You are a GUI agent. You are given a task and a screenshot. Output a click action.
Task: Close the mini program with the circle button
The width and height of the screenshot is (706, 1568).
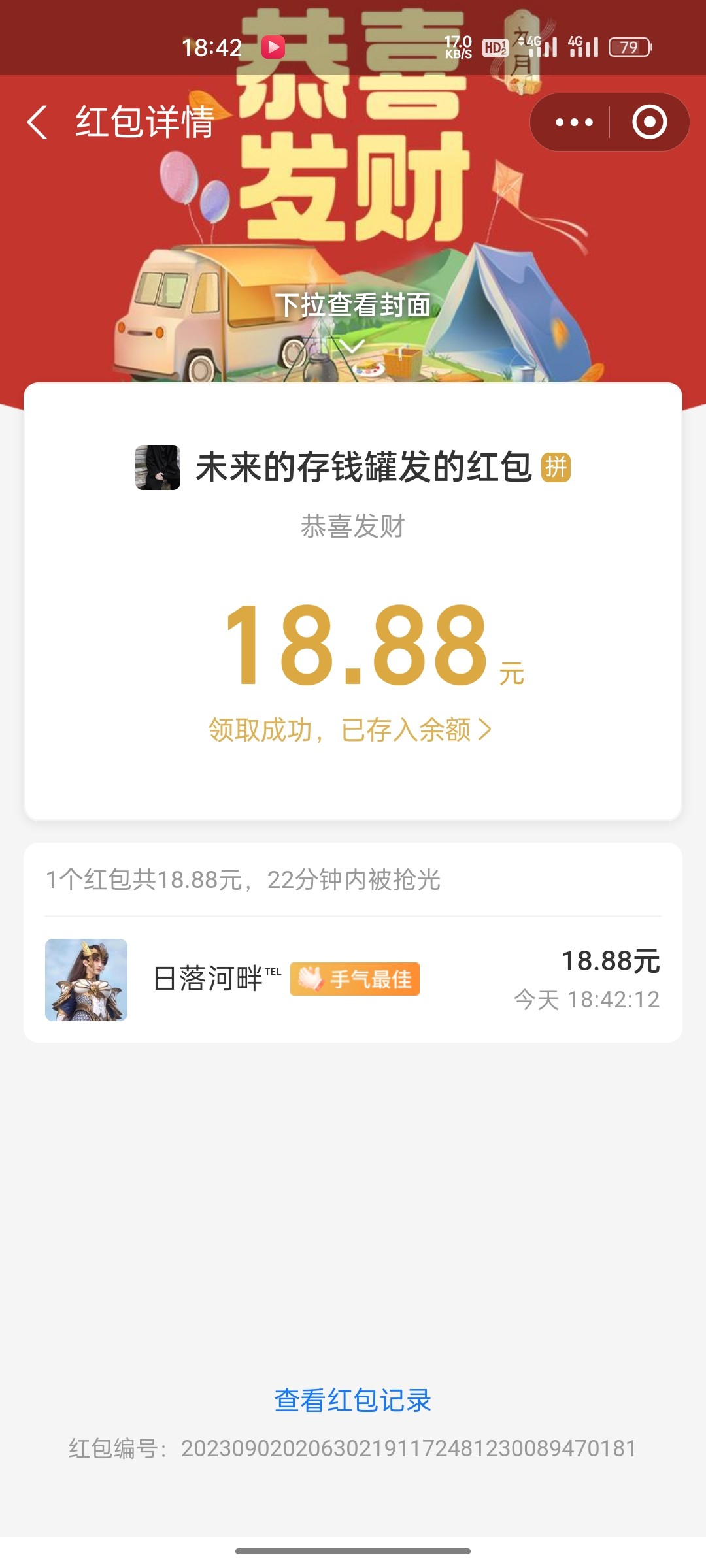pyautogui.click(x=649, y=122)
